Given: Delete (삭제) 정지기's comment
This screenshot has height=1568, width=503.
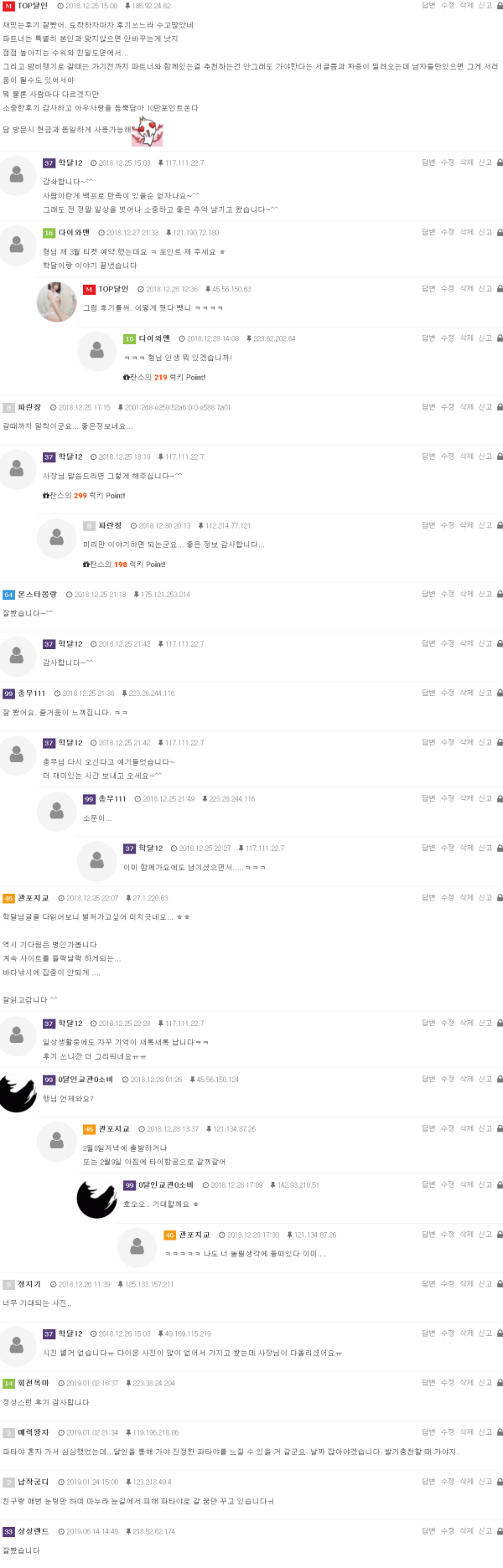Looking at the screenshot, I should pos(467,1283).
